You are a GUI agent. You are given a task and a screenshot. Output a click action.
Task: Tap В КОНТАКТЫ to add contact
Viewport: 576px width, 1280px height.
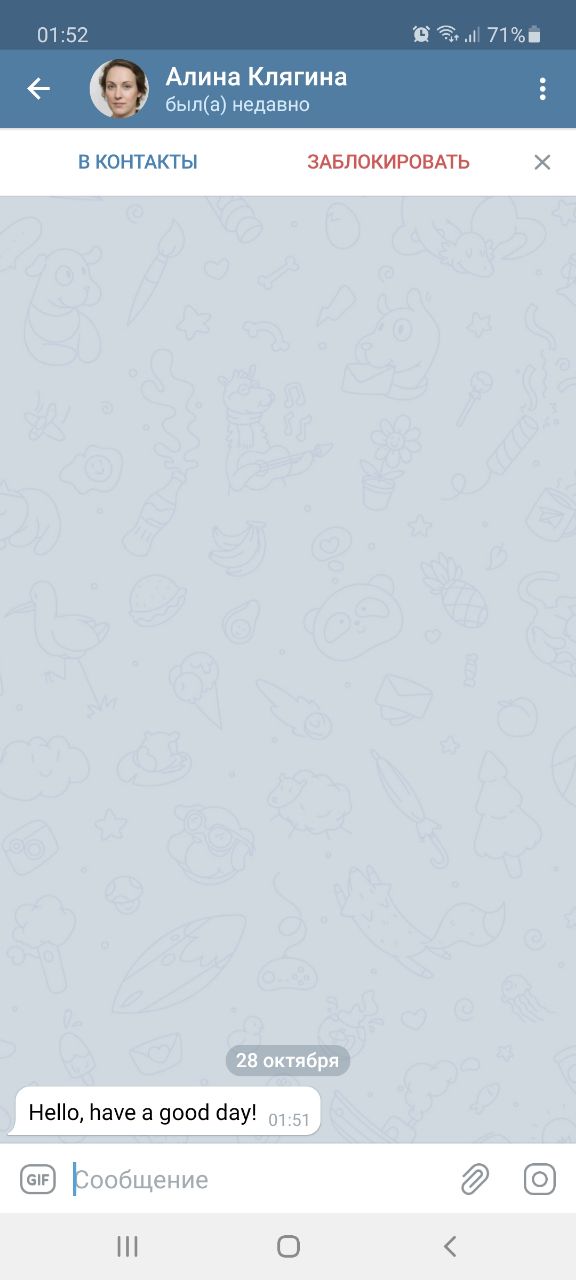tap(138, 162)
